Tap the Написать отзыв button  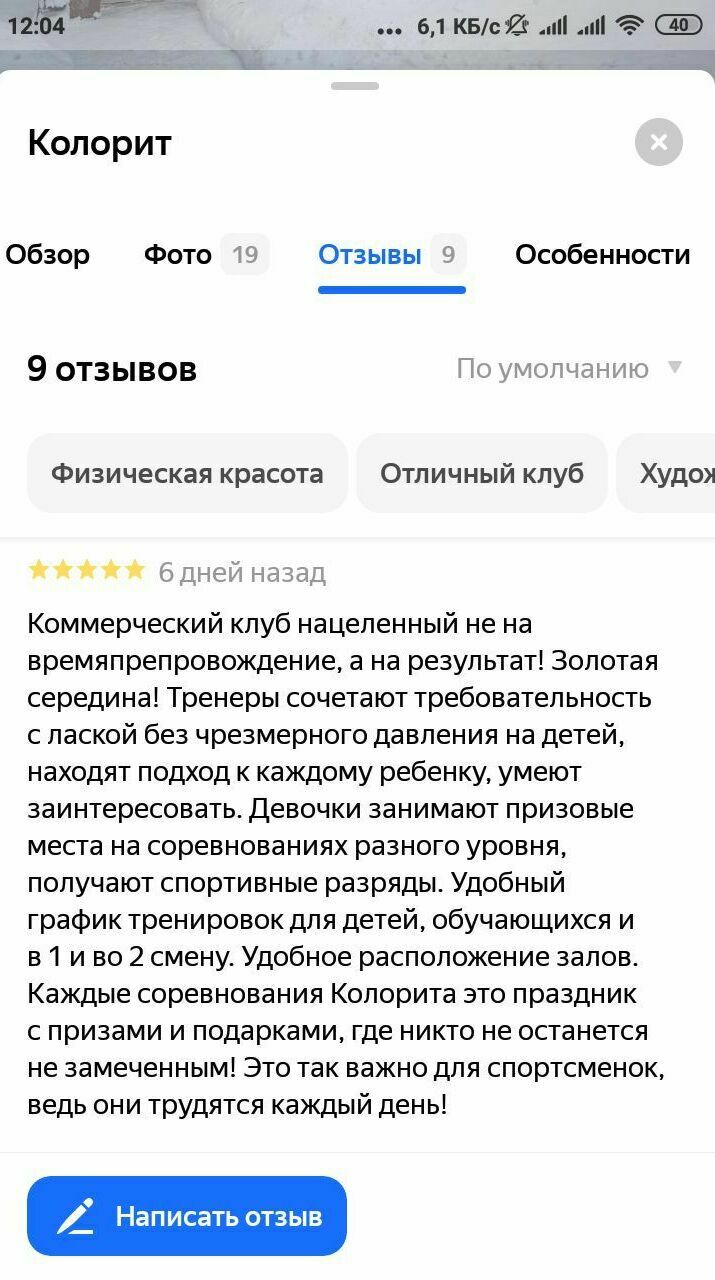point(187,1216)
